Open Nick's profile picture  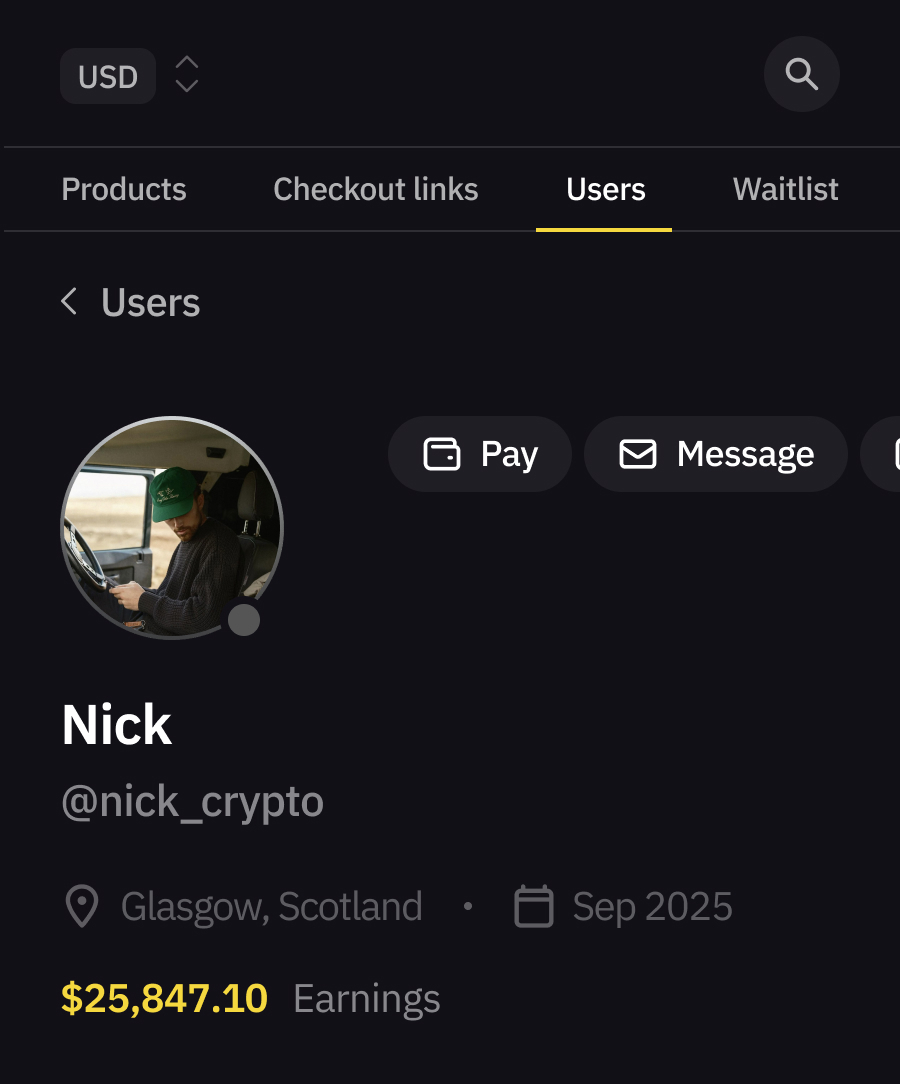click(x=172, y=527)
